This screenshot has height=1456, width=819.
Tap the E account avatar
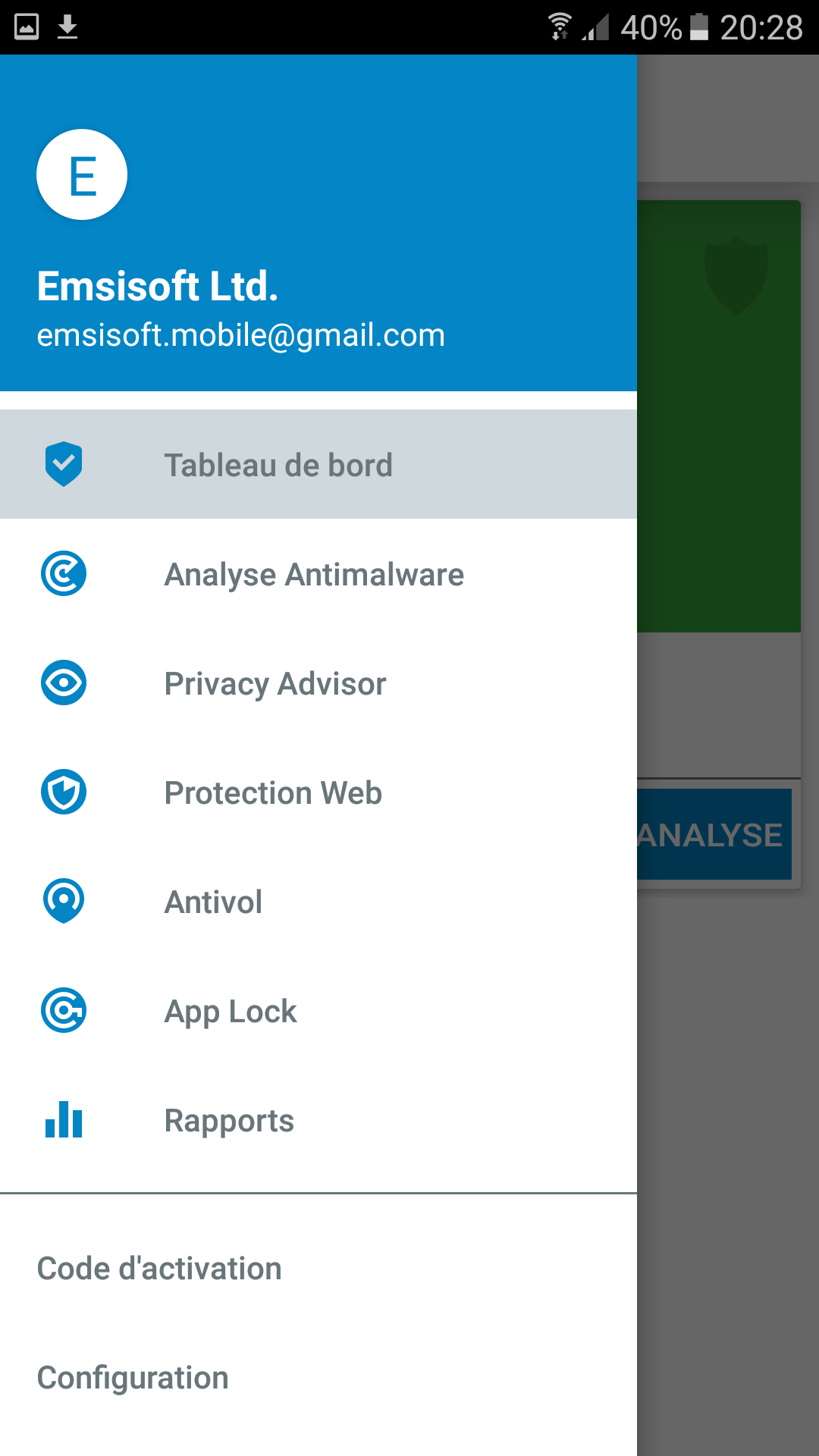pyautogui.click(x=82, y=174)
